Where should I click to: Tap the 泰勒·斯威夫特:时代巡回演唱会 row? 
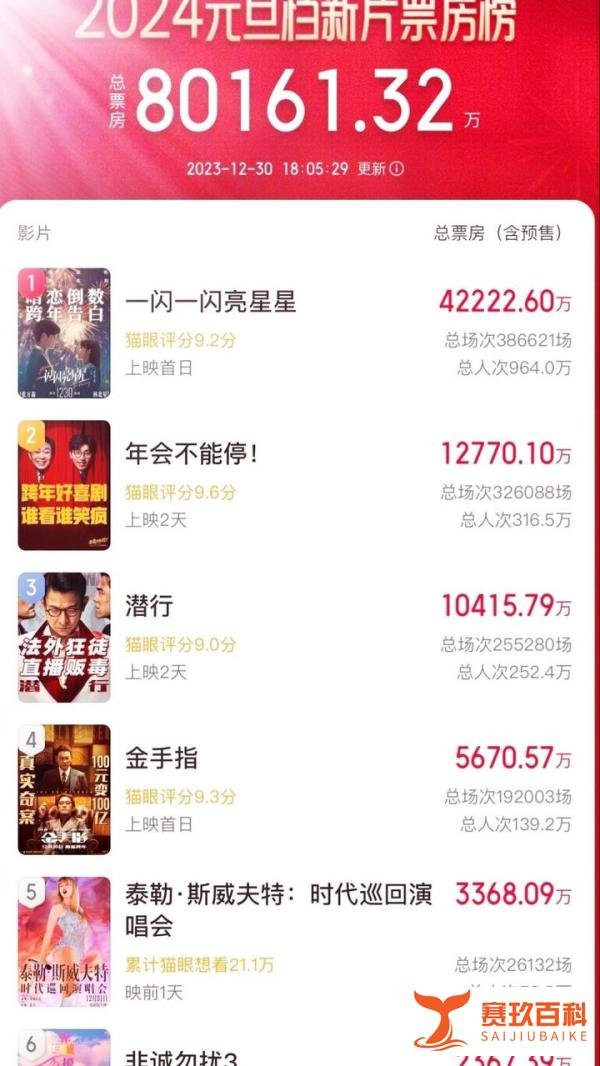click(x=300, y=942)
